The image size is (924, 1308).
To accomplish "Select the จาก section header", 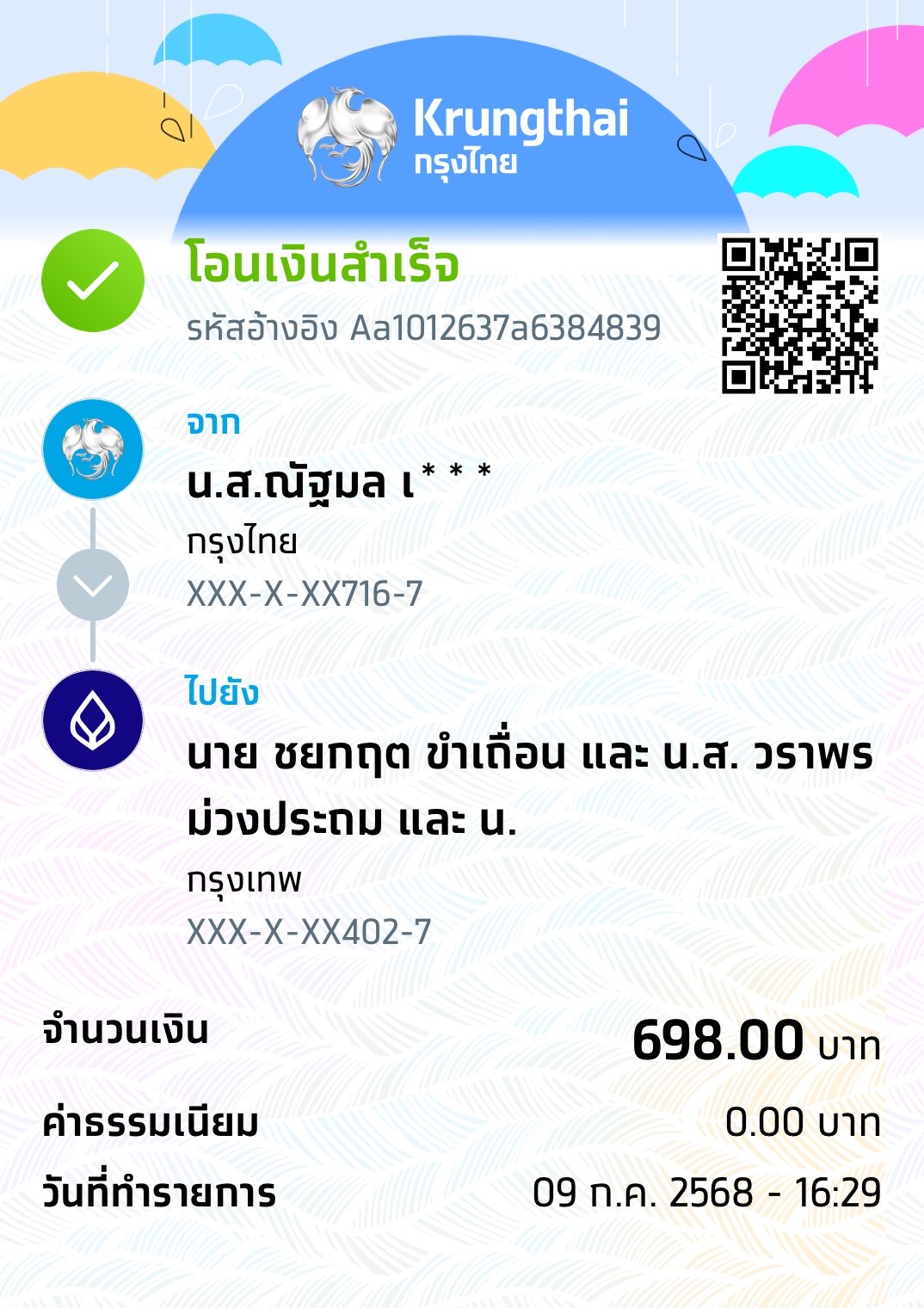I will [209, 422].
